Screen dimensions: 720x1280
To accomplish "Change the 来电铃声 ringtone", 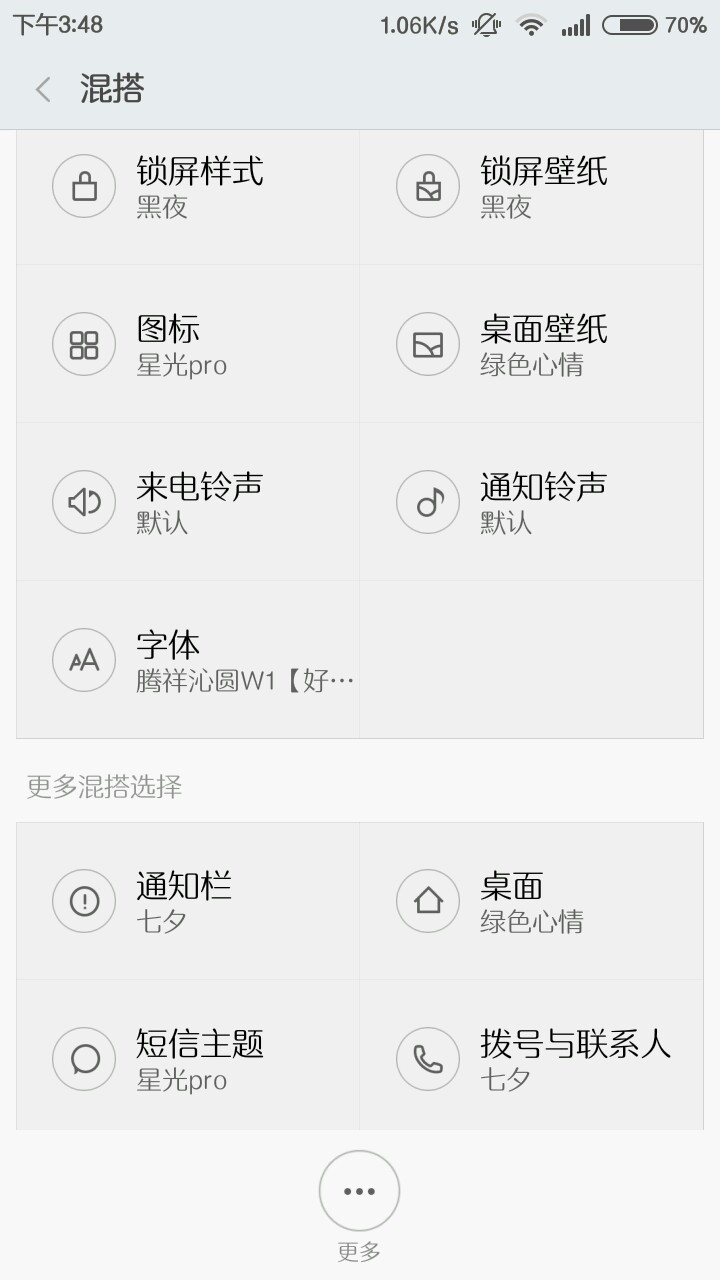I will 188,503.
